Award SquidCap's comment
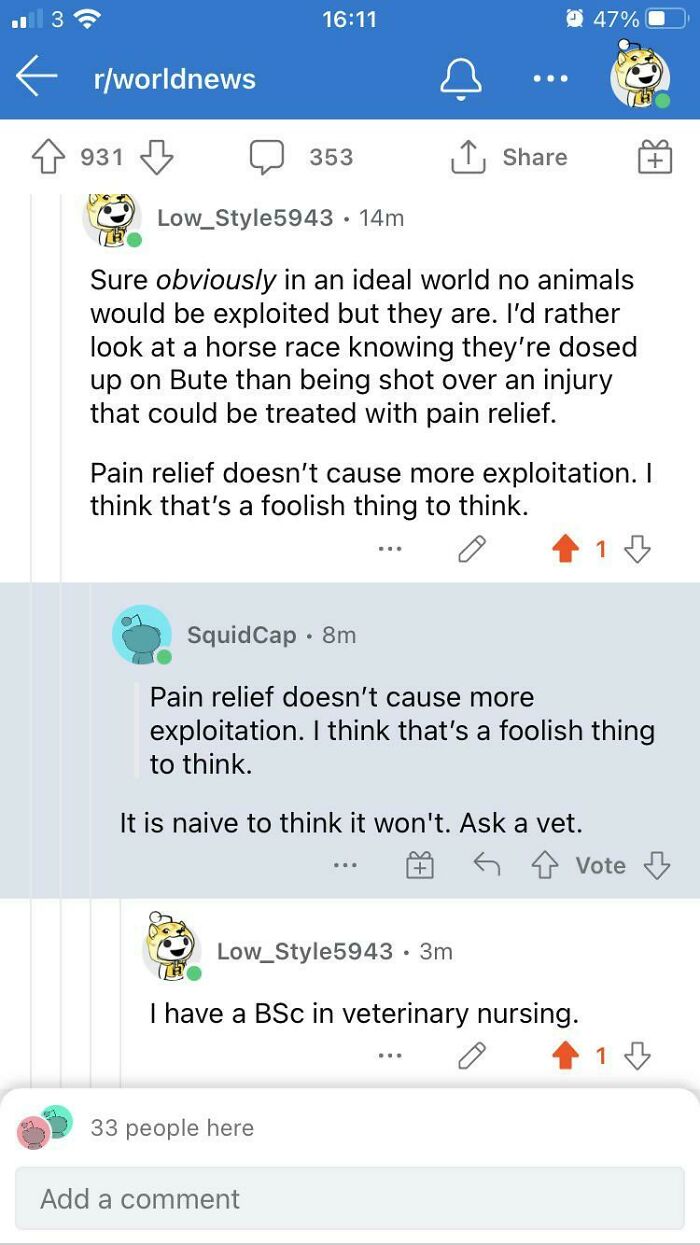 click(420, 866)
